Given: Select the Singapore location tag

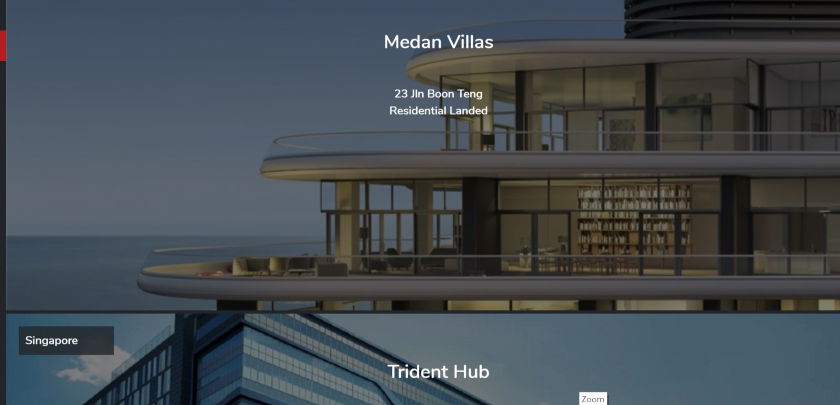Looking at the screenshot, I should point(66,341).
